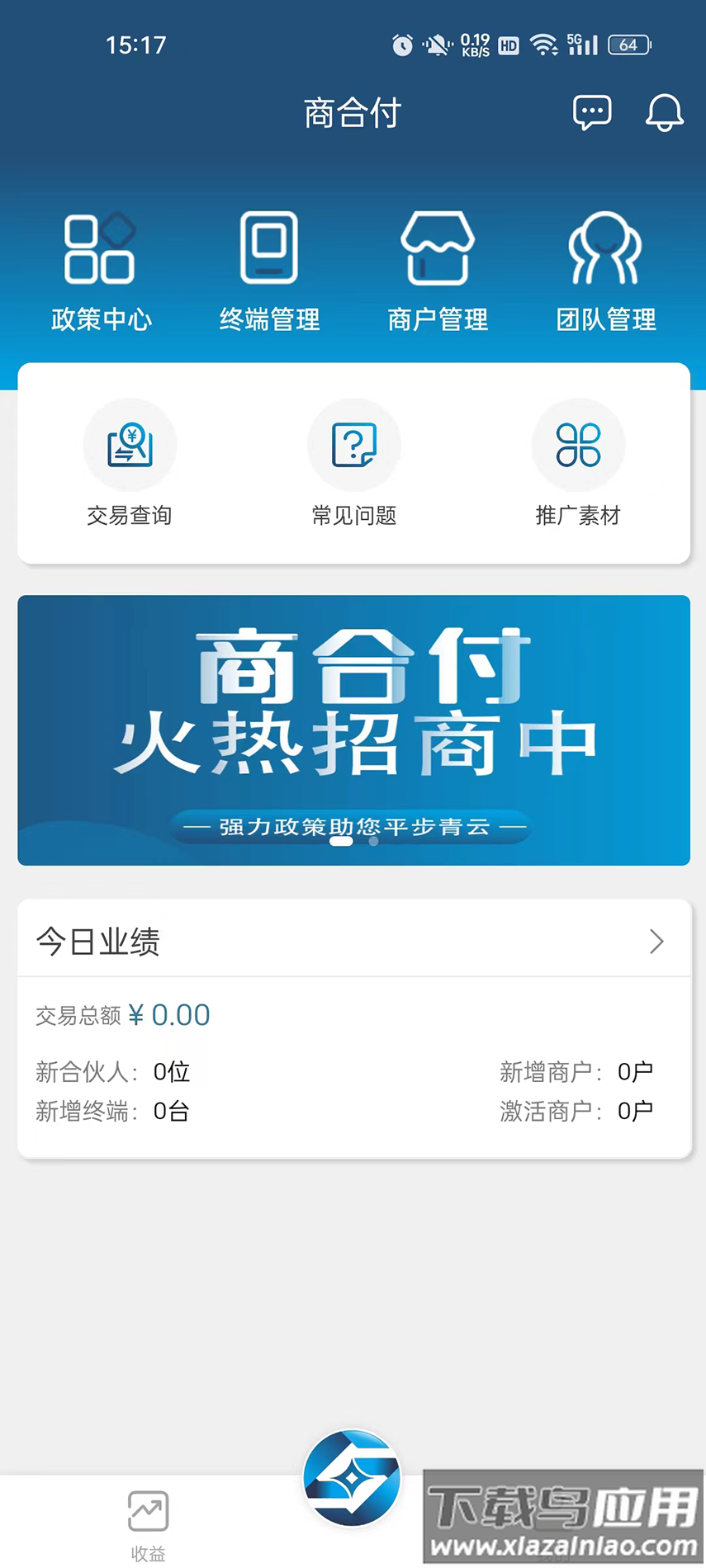Switch to the 收益 tab
706x1568 pixels.
point(149,1525)
